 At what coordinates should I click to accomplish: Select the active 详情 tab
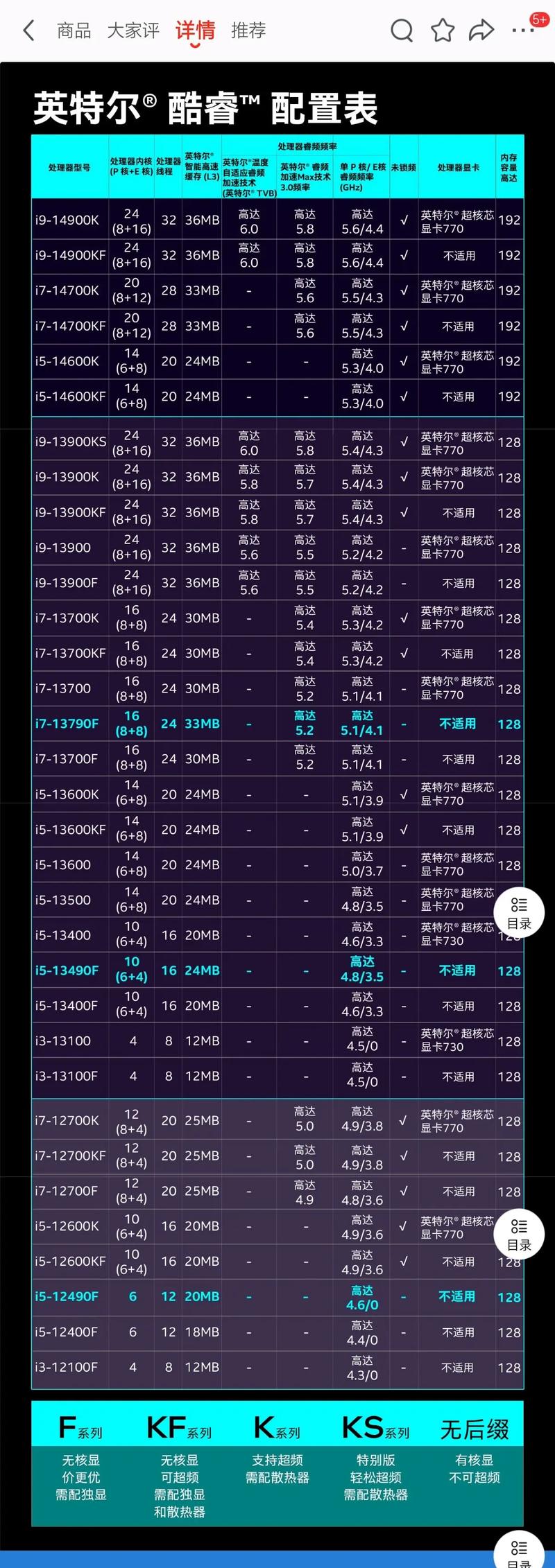click(x=196, y=31)
